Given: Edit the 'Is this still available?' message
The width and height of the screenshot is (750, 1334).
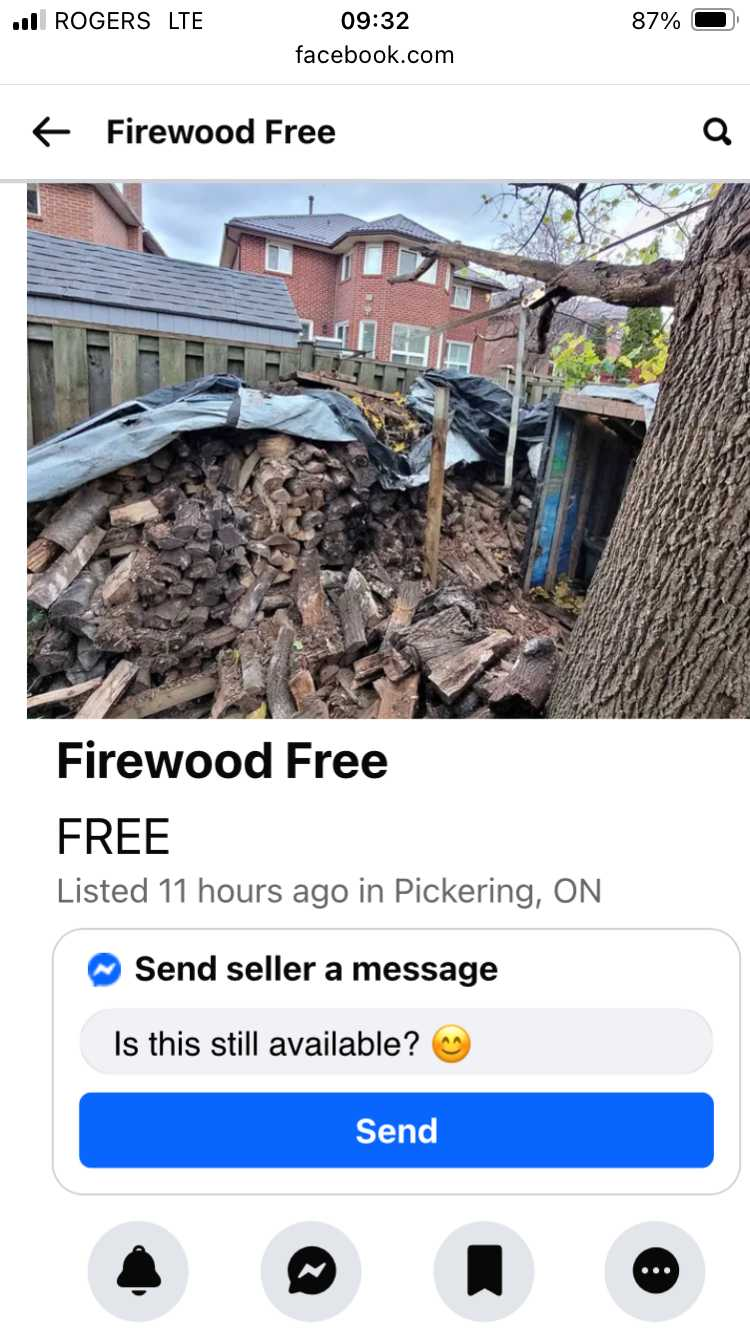Looking at the screenshot, I should coord(396,1044).
